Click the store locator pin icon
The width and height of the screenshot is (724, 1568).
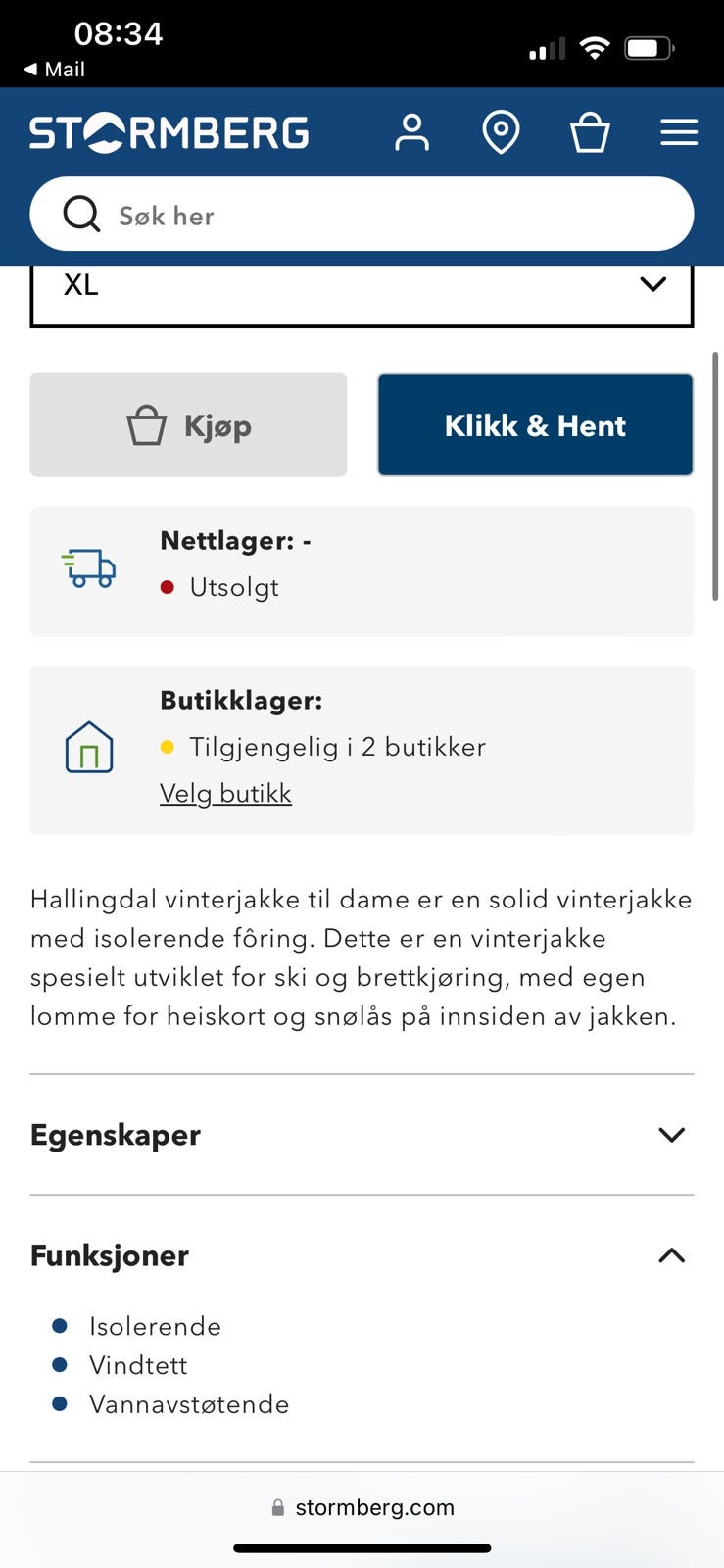click(501, 132)
